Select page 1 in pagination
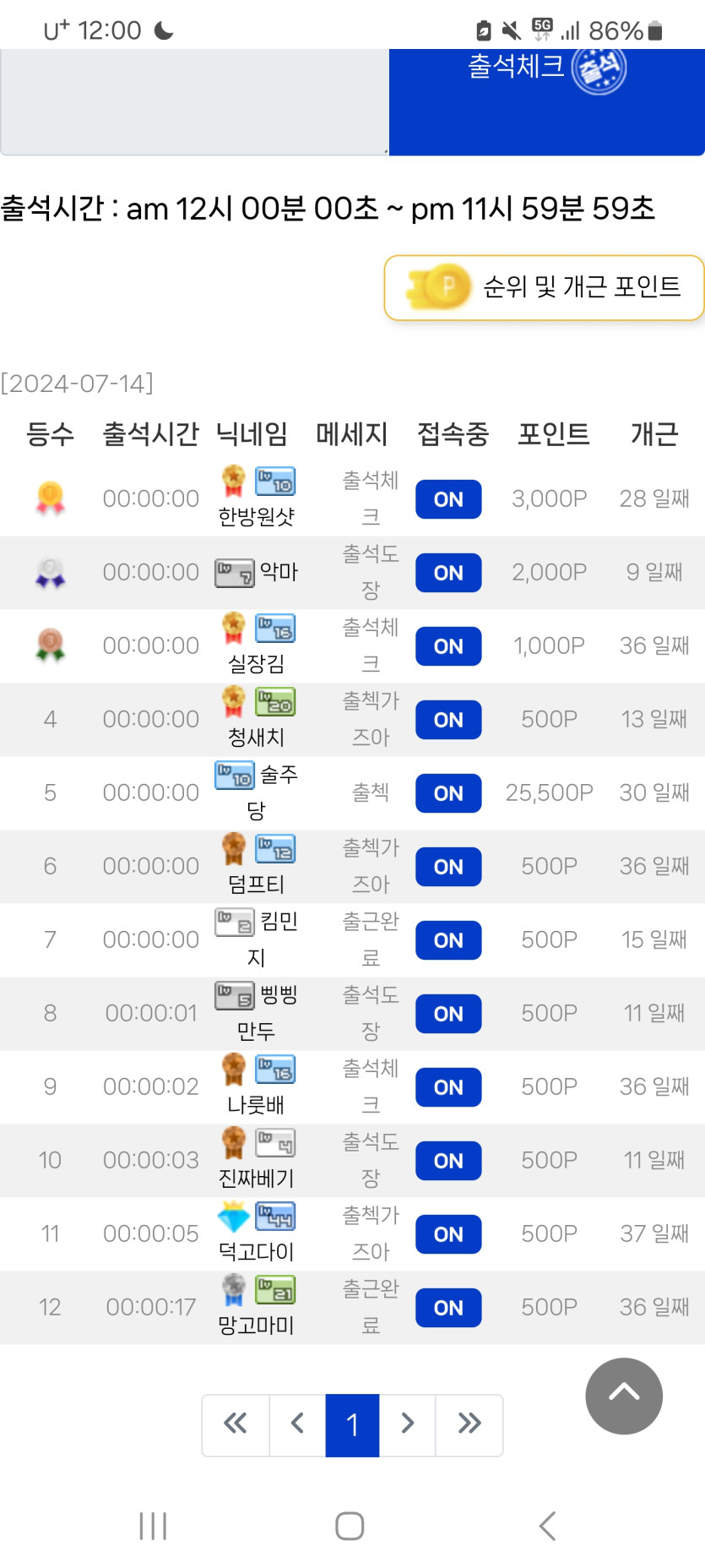The width and height of the screenshot is (705, 1568). click(x=352, y=1424)
